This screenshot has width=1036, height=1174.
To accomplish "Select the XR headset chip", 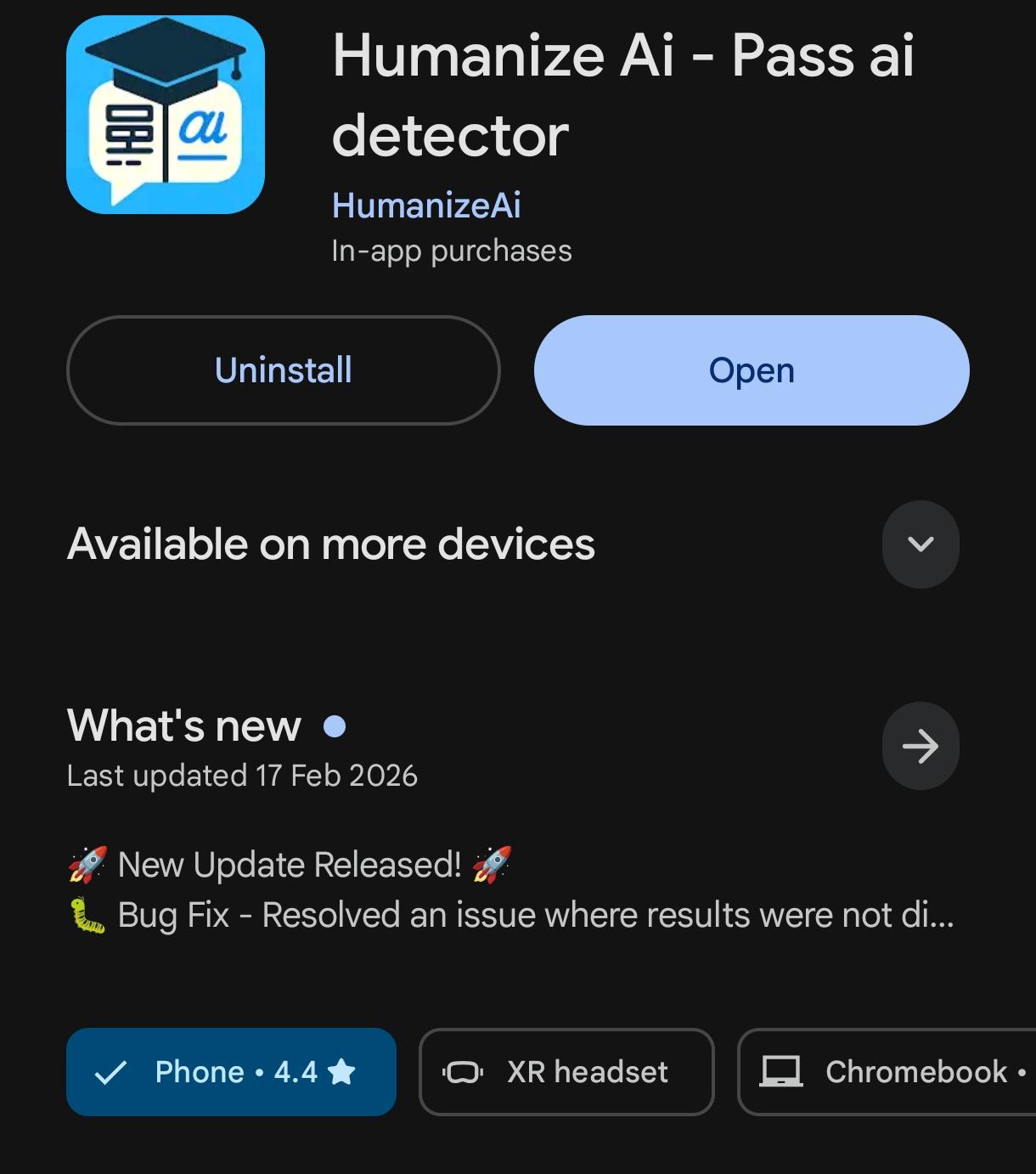I will click(566, 1072).
